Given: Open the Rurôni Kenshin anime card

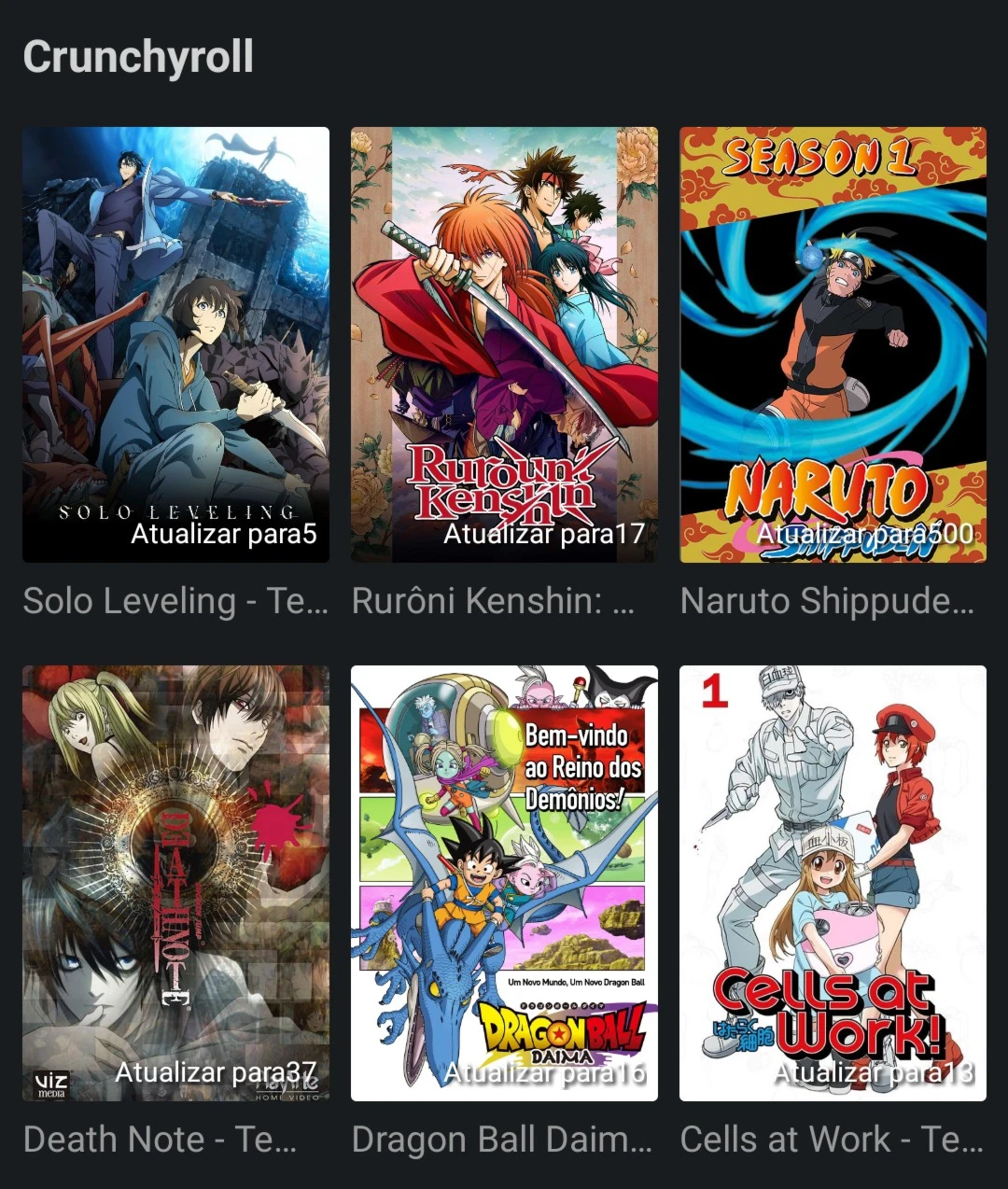Looking at the screenshot, I should [504, 344].
